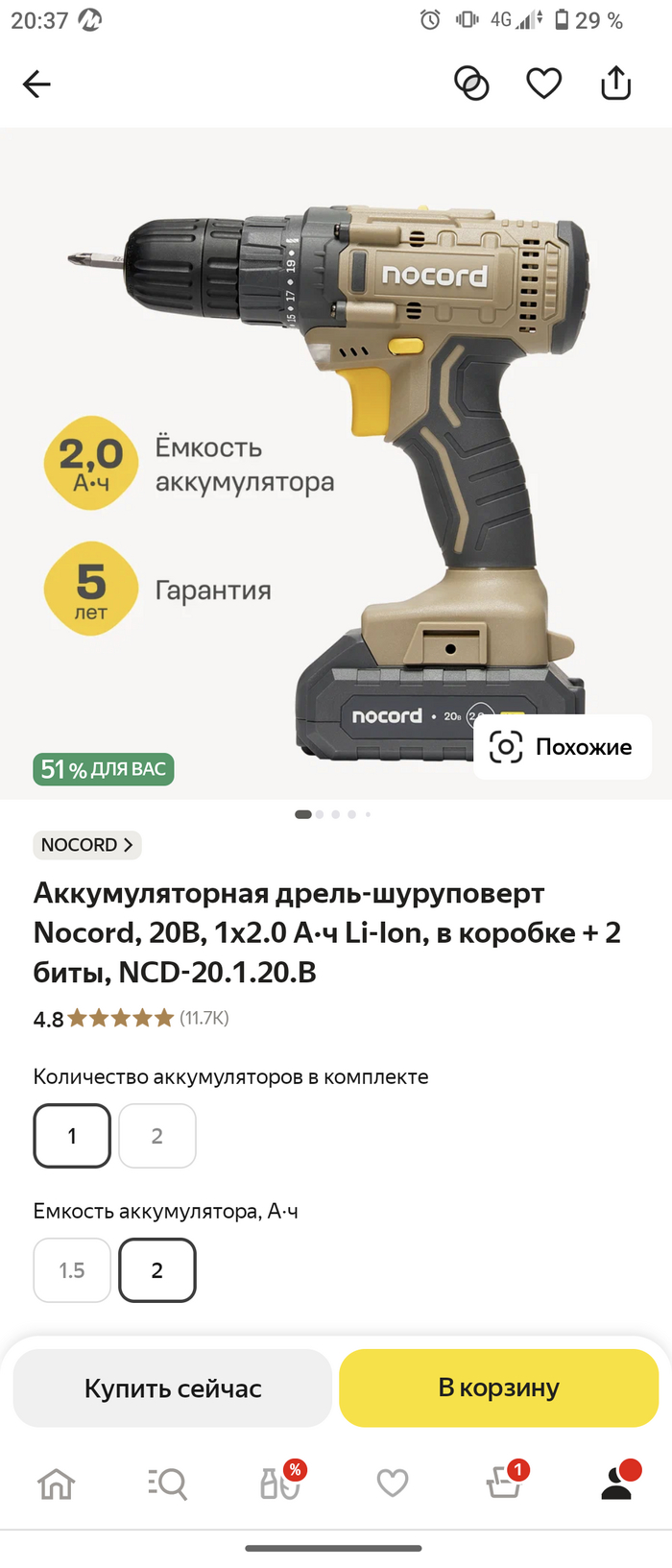672x1568 pixels.
Task: Open the catalog search tab
Action: point(168,1484)
